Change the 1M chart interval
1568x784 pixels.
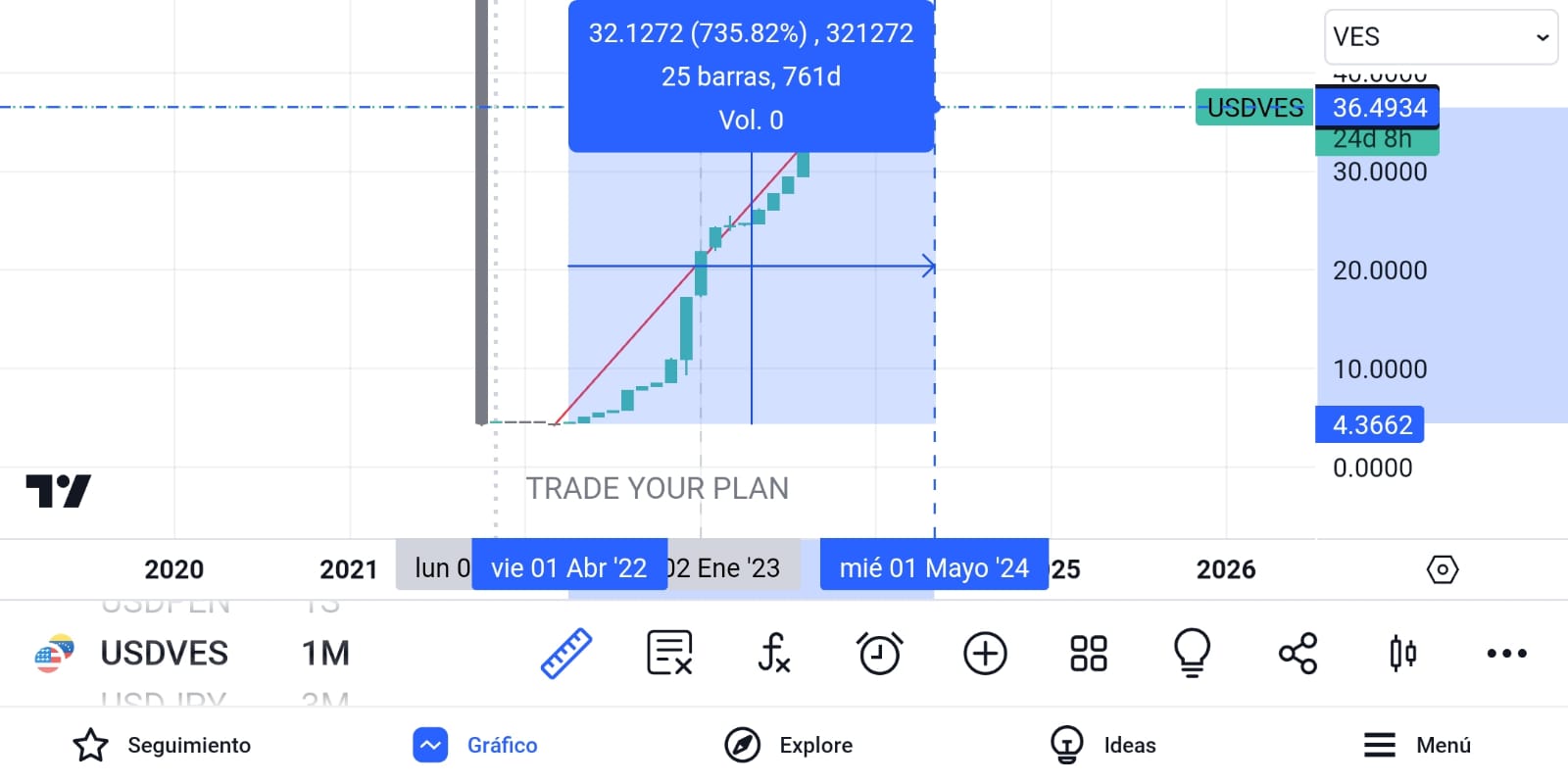coord(325,654)
